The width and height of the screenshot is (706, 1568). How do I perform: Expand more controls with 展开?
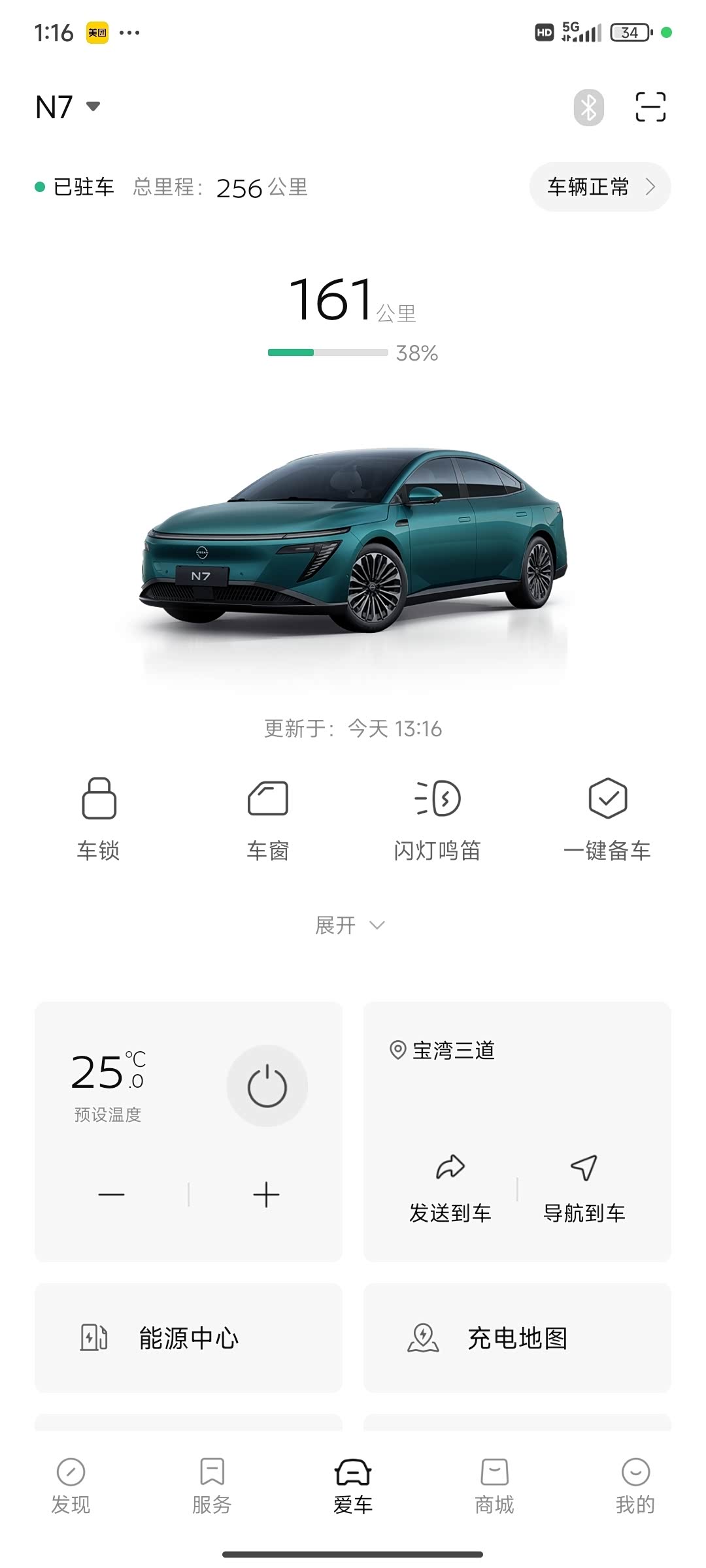pos(350,925)
